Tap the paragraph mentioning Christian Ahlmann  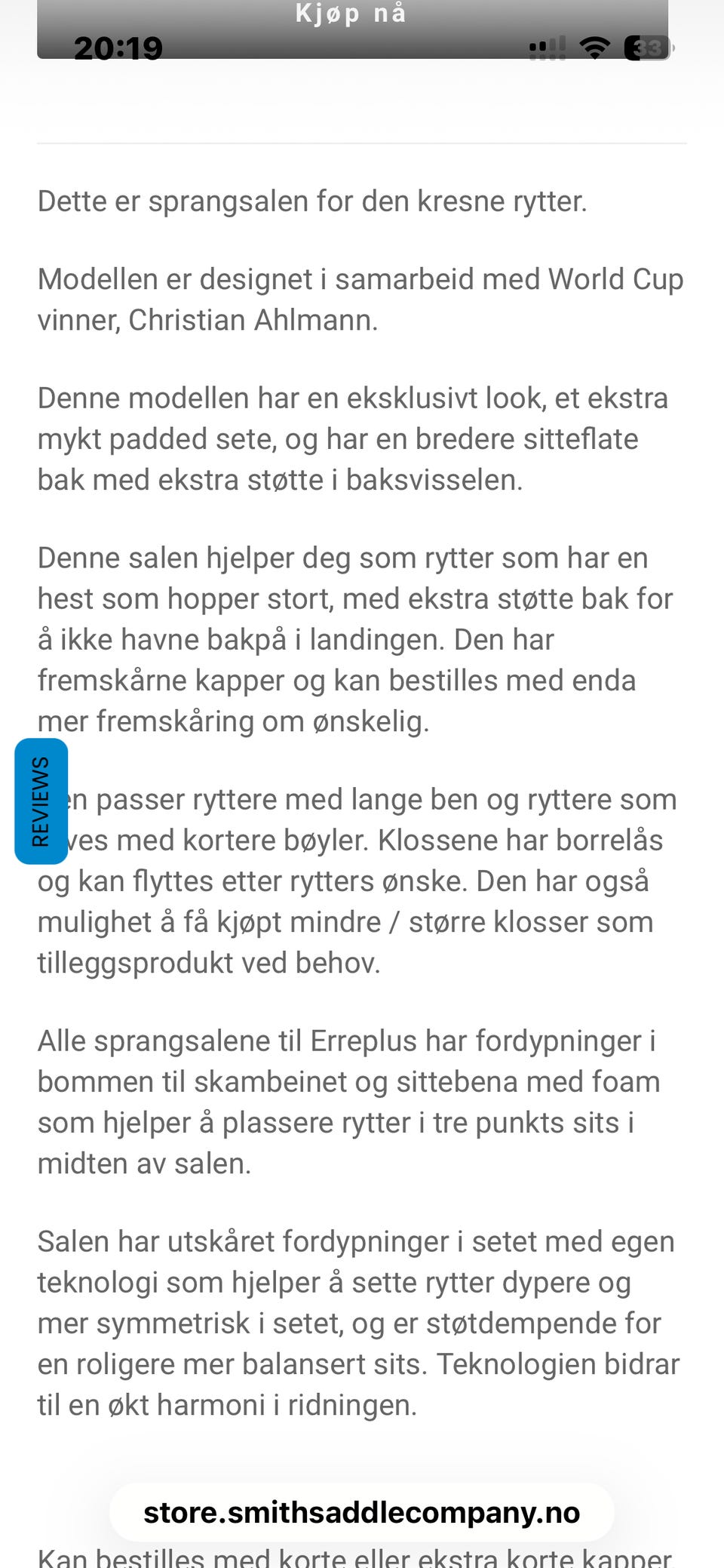point(360,298)
